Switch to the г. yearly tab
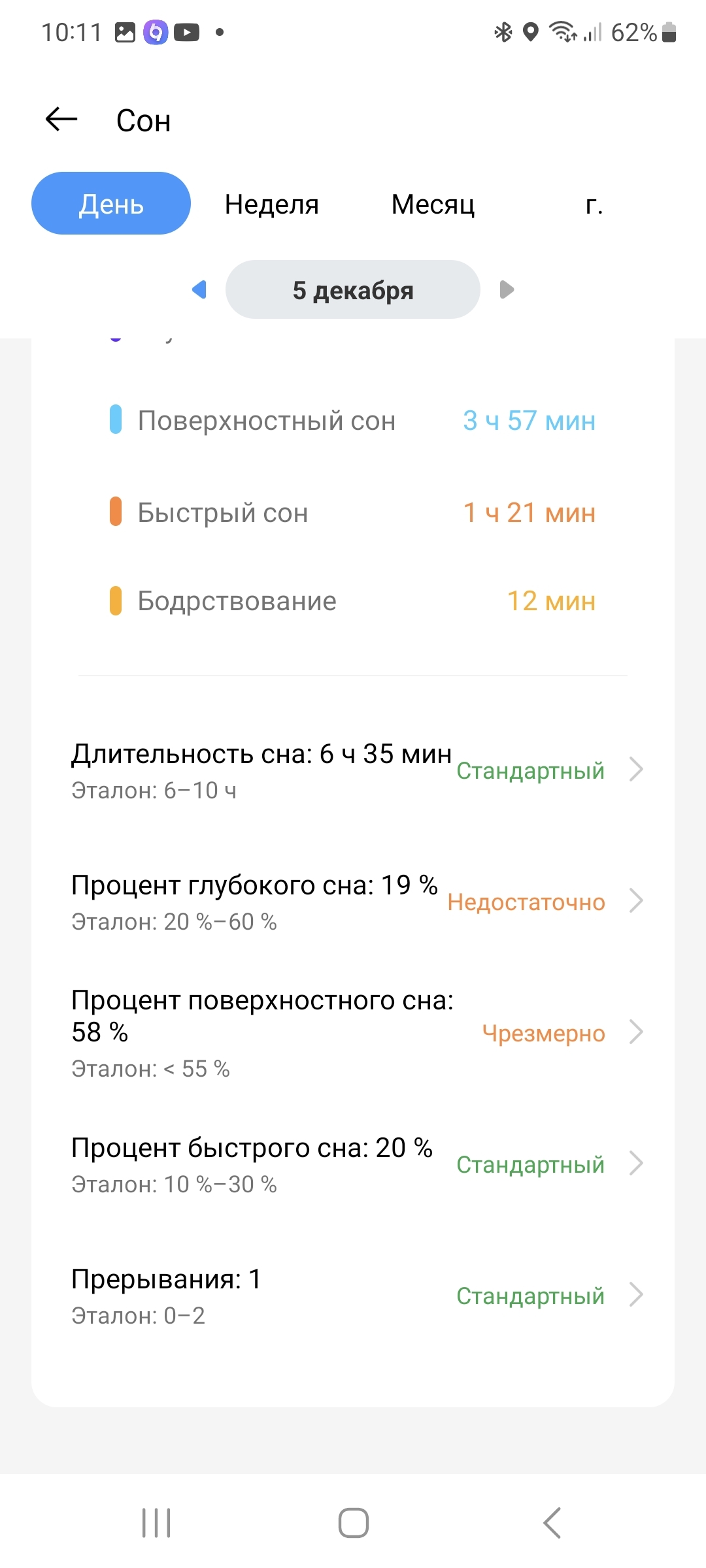Image resolution: width=706 pixels, height=1568 pixels. [x=594, y=204]
